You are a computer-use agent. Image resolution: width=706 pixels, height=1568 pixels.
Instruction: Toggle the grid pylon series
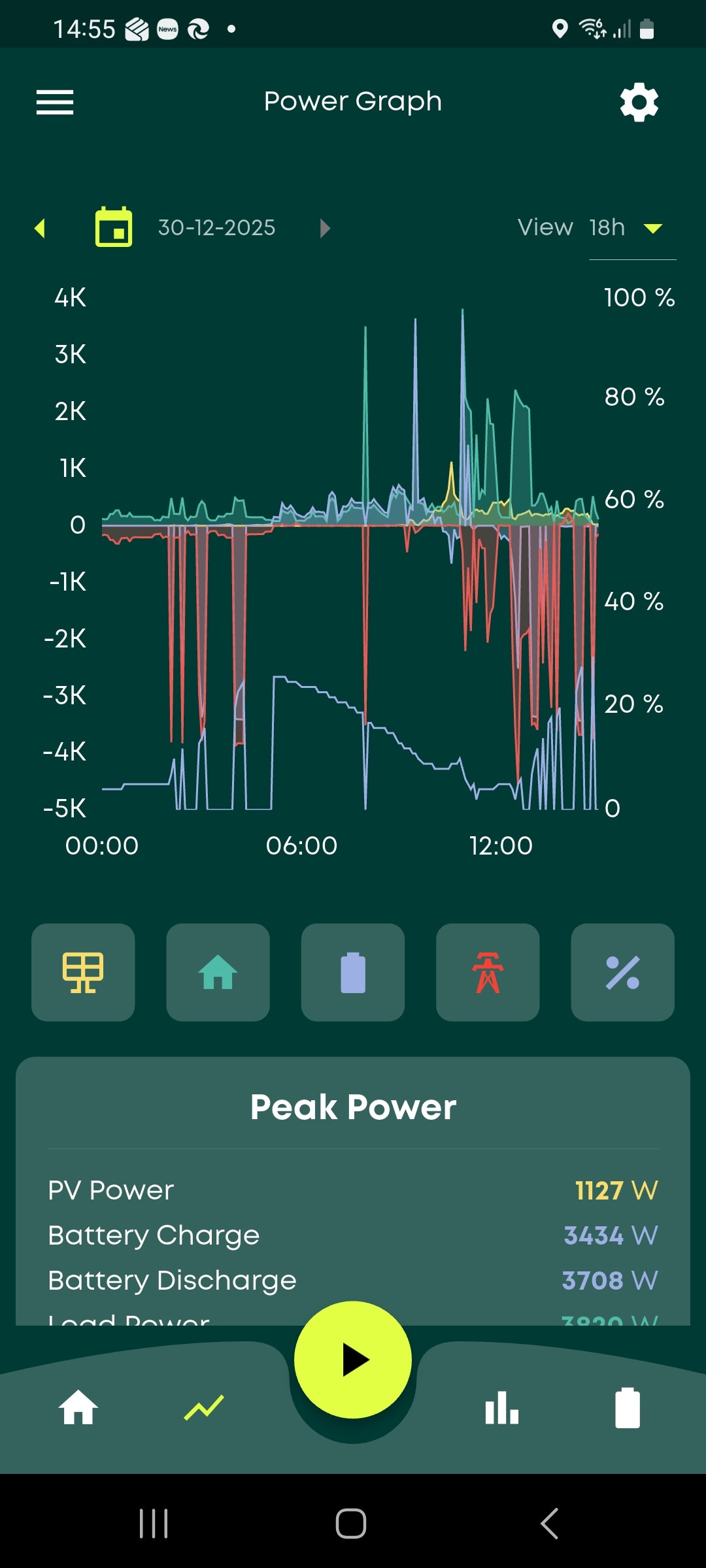pos(488,972)
